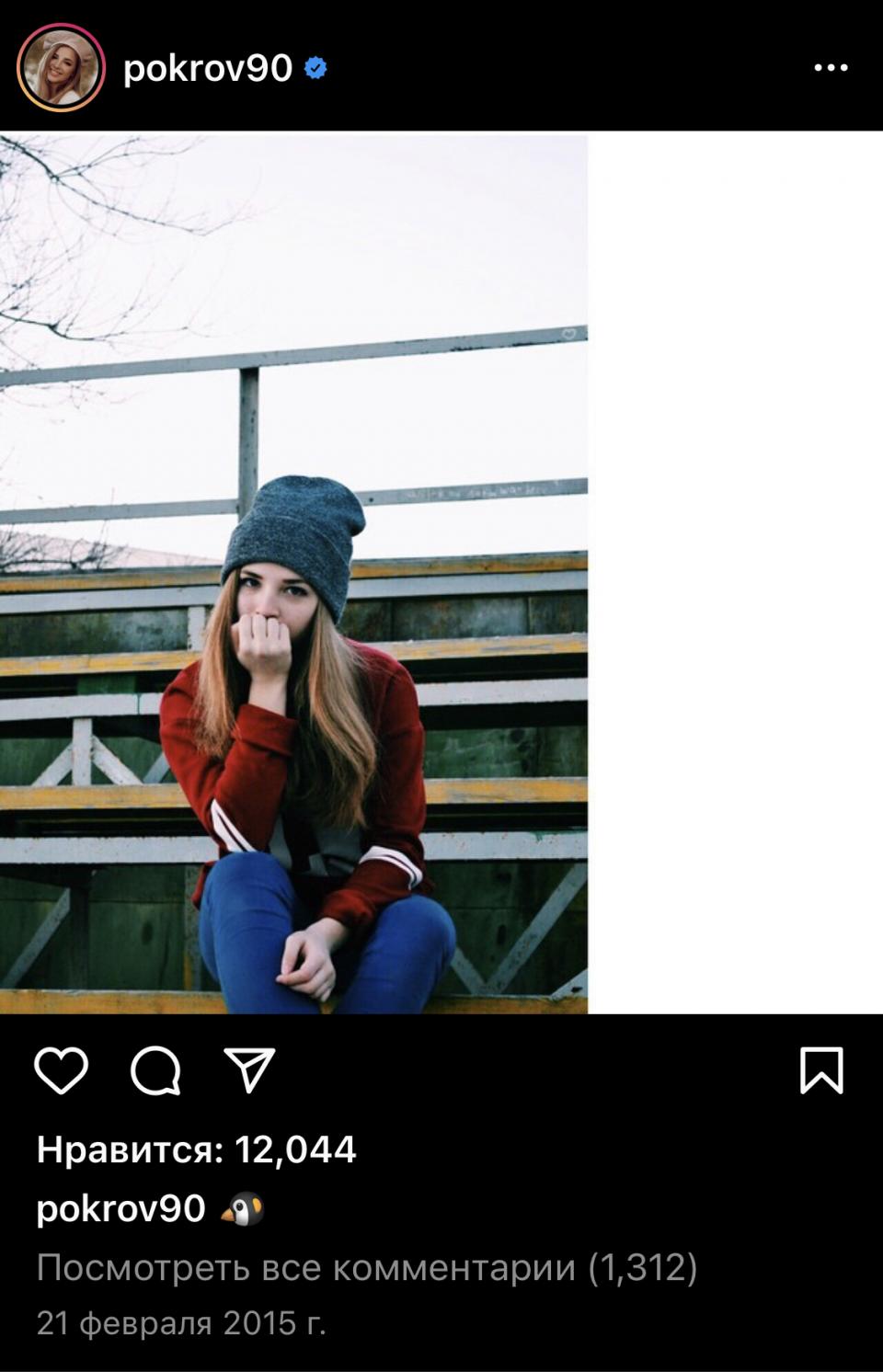
Task: Tap pokrov90 username in the caption
Action: tap(120, 1208)
